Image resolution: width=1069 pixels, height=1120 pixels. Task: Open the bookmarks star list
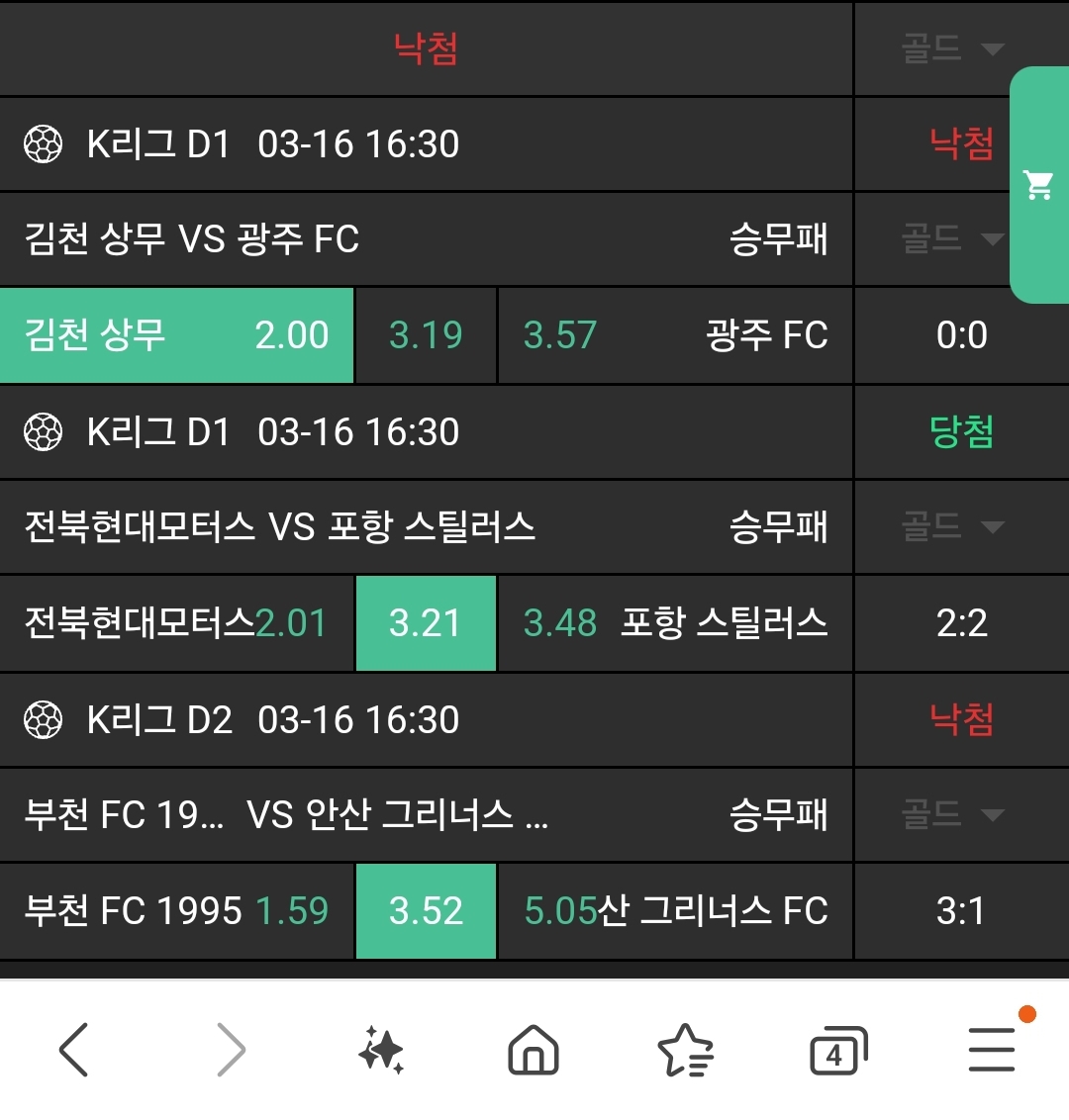[x=685, y=1050]
